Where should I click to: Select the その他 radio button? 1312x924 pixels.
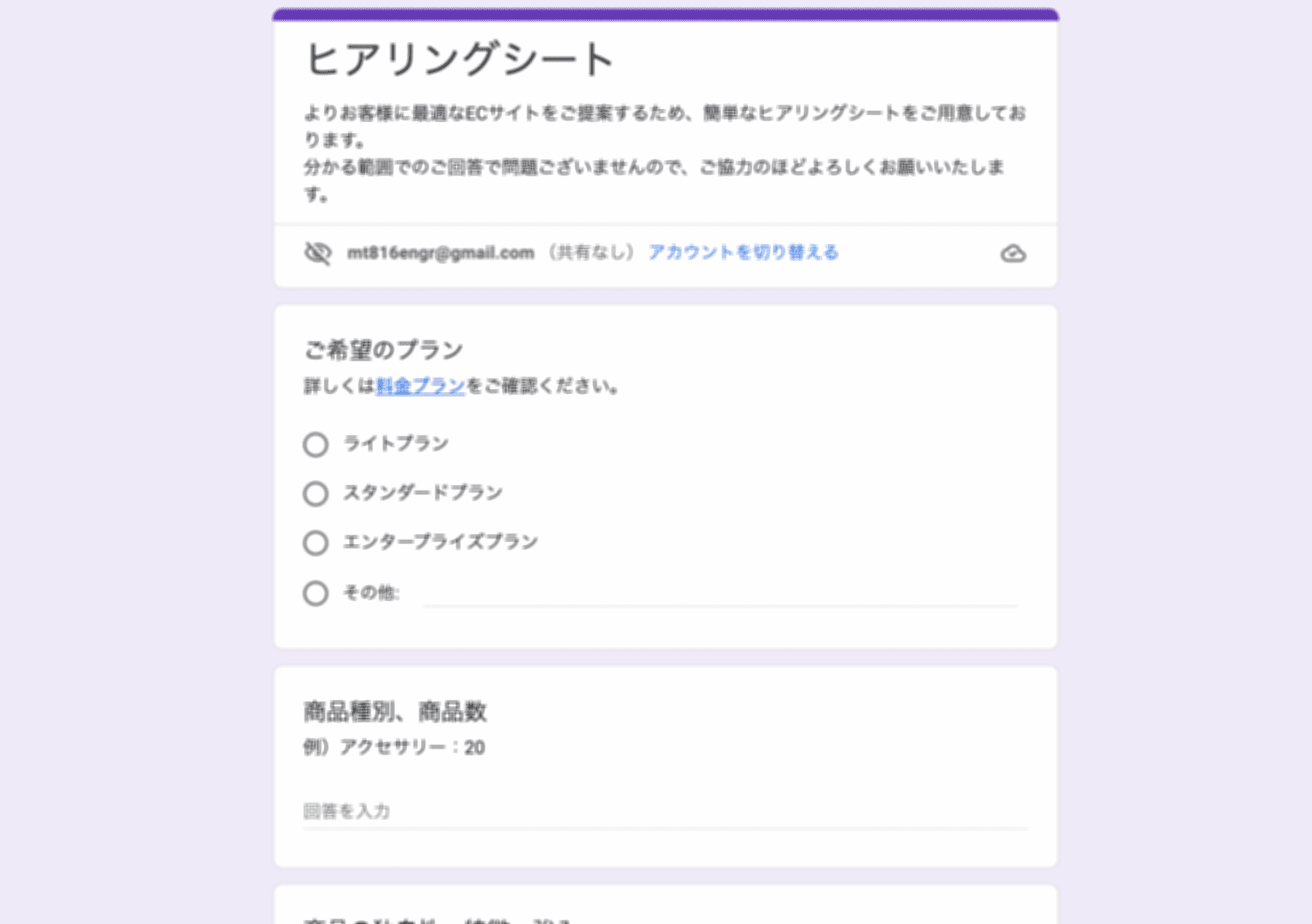[316, 593]
